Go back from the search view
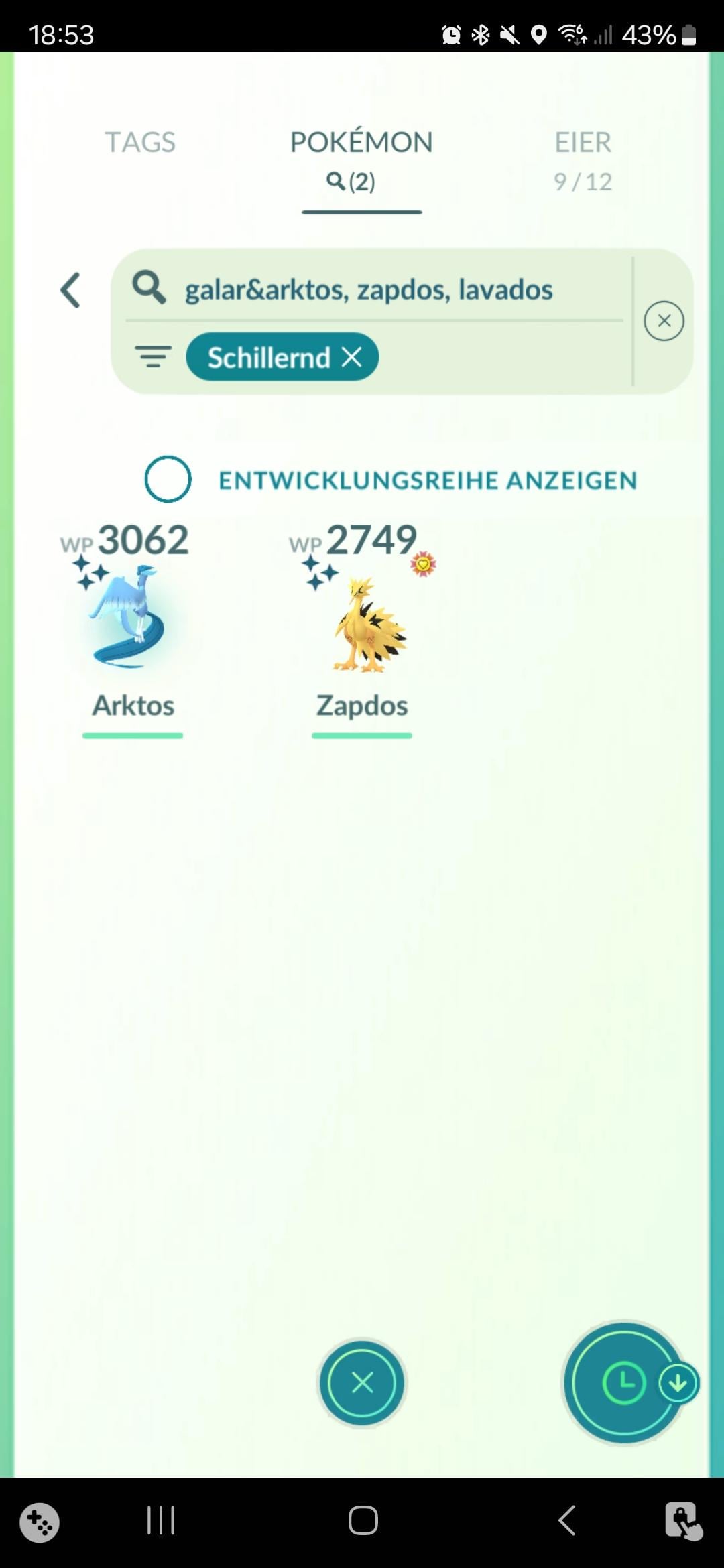This screenshot has width=724, height=1568. (x=70, y=290)
